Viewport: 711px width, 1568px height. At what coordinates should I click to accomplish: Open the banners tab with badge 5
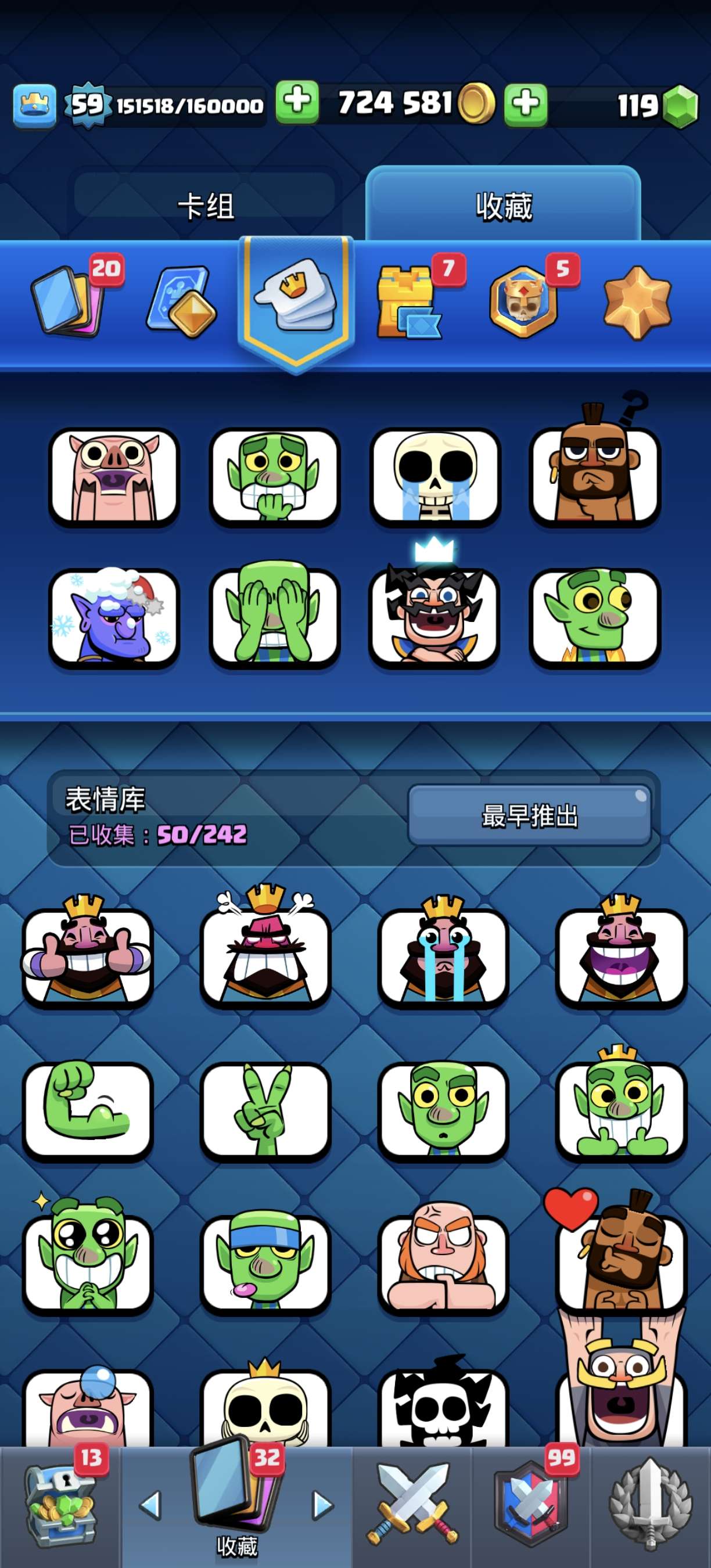pyautogui.click(x=523, y=302)
